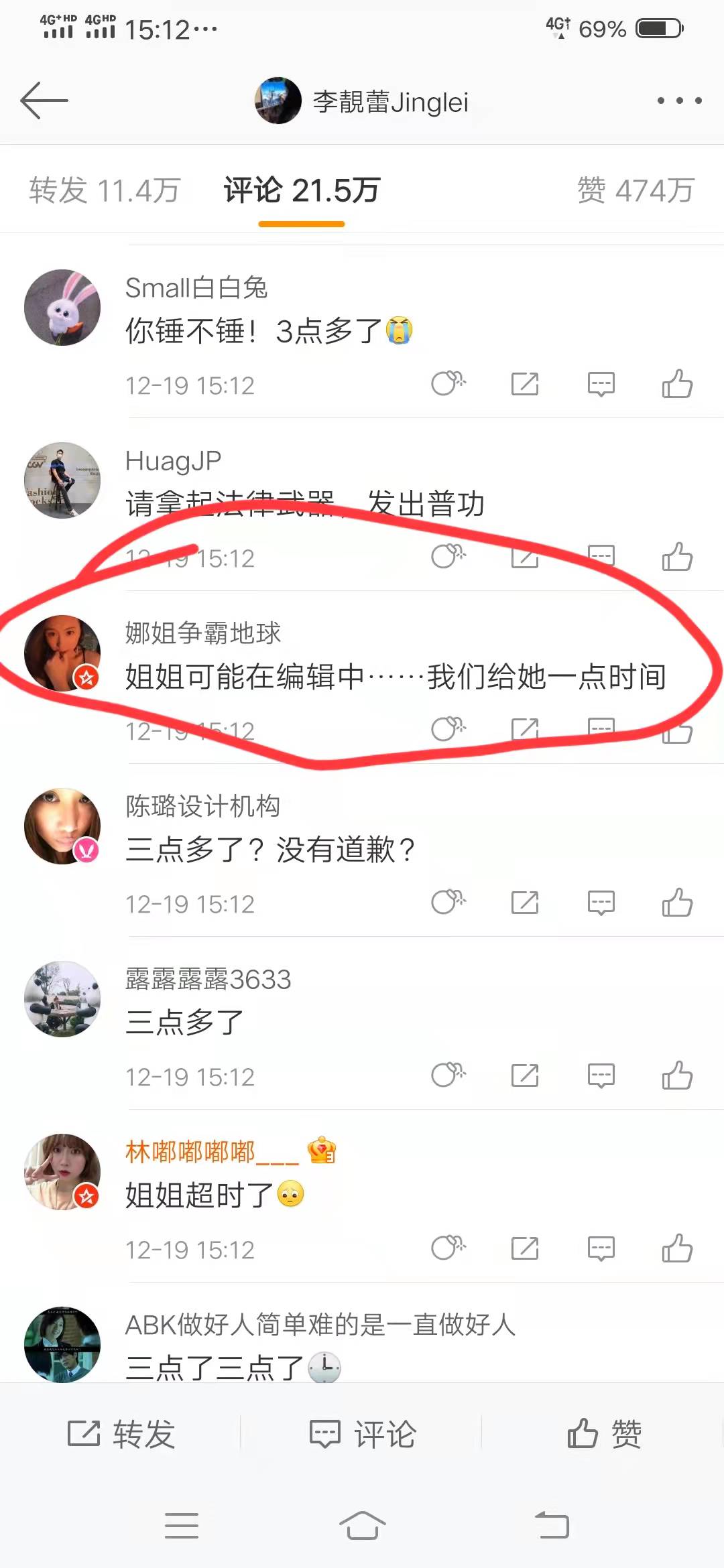The width and height of the screenshot is (724, 1568).
Task: Go back using the top-left arrow
Action: coord(44,101)
